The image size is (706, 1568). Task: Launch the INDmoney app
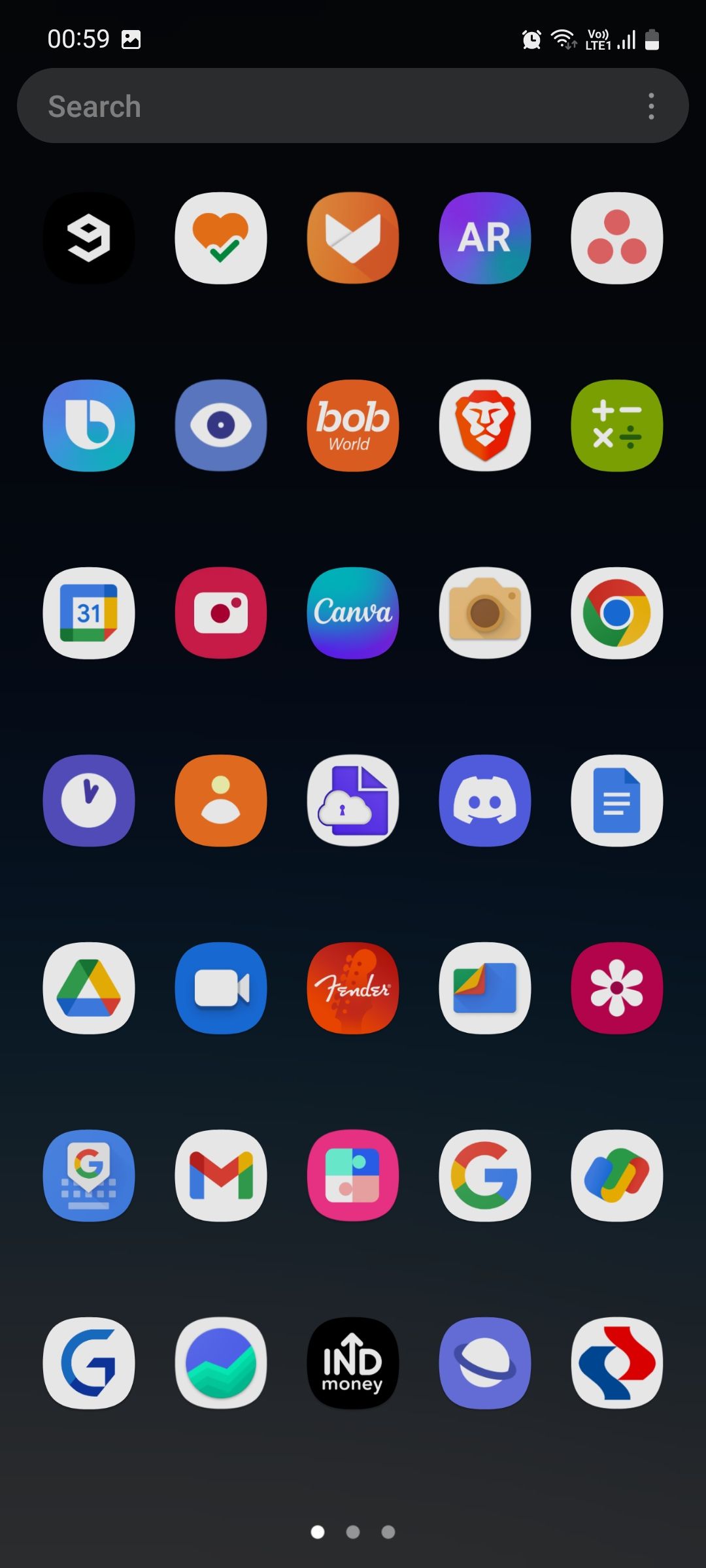352,1363
